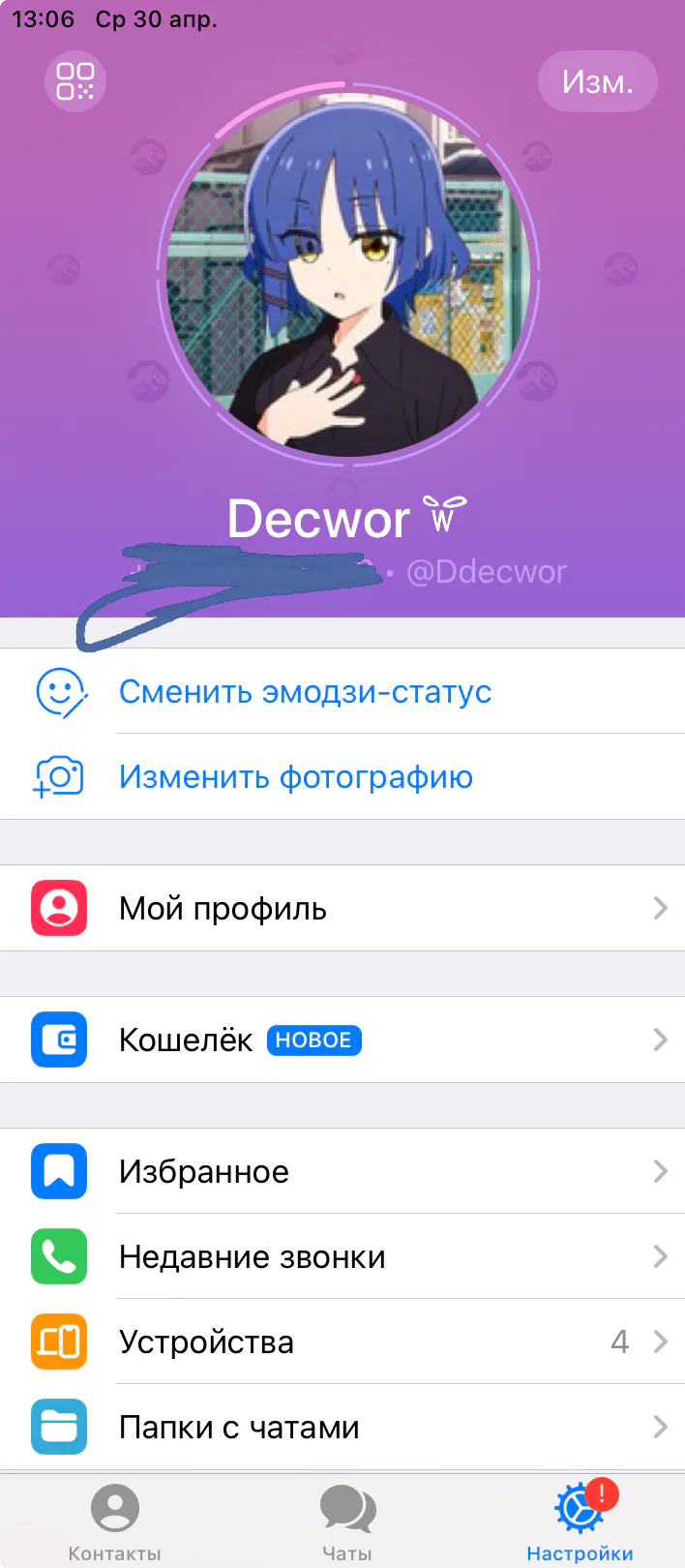
Task: Open Устройства settings
Action: (342, 1342)
